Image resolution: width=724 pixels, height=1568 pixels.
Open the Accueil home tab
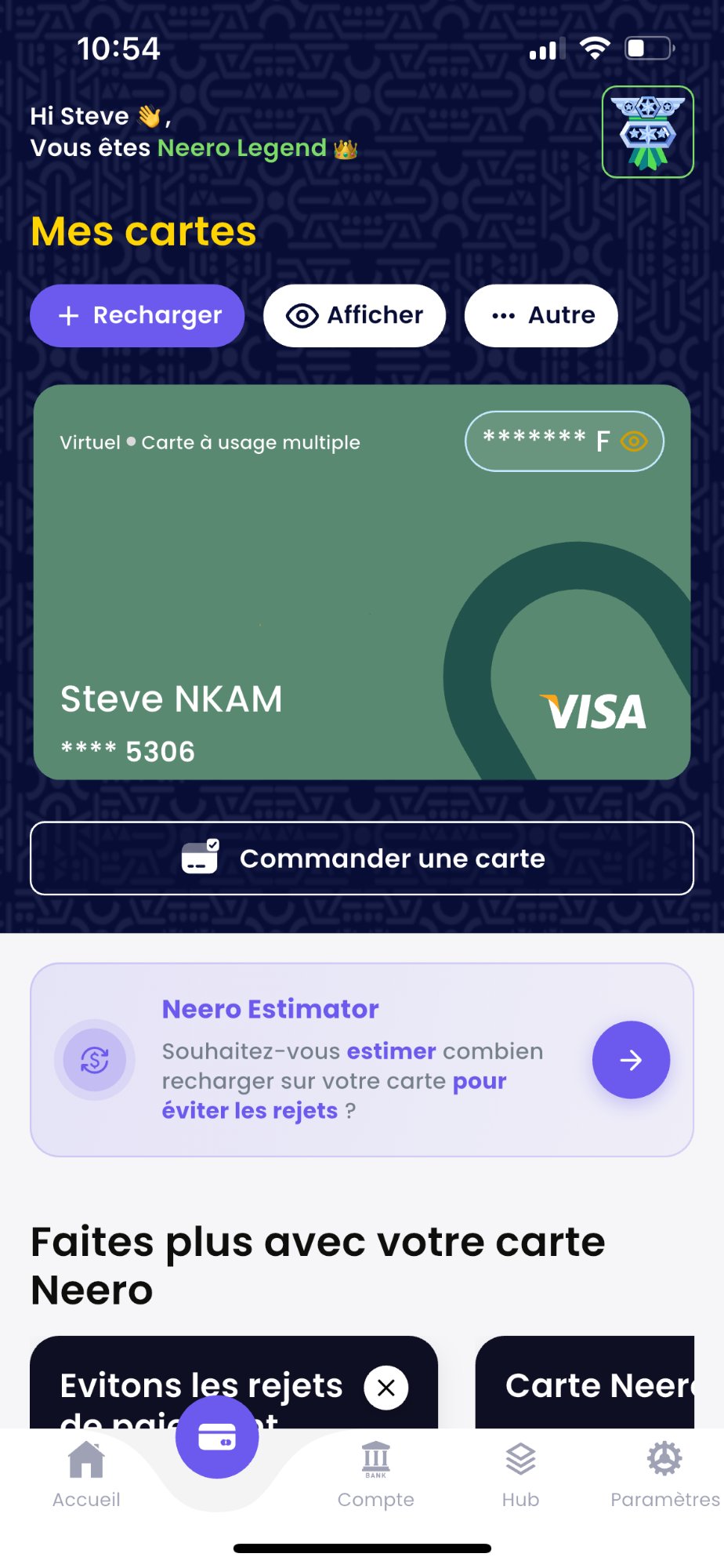[x=86, y=1474]
